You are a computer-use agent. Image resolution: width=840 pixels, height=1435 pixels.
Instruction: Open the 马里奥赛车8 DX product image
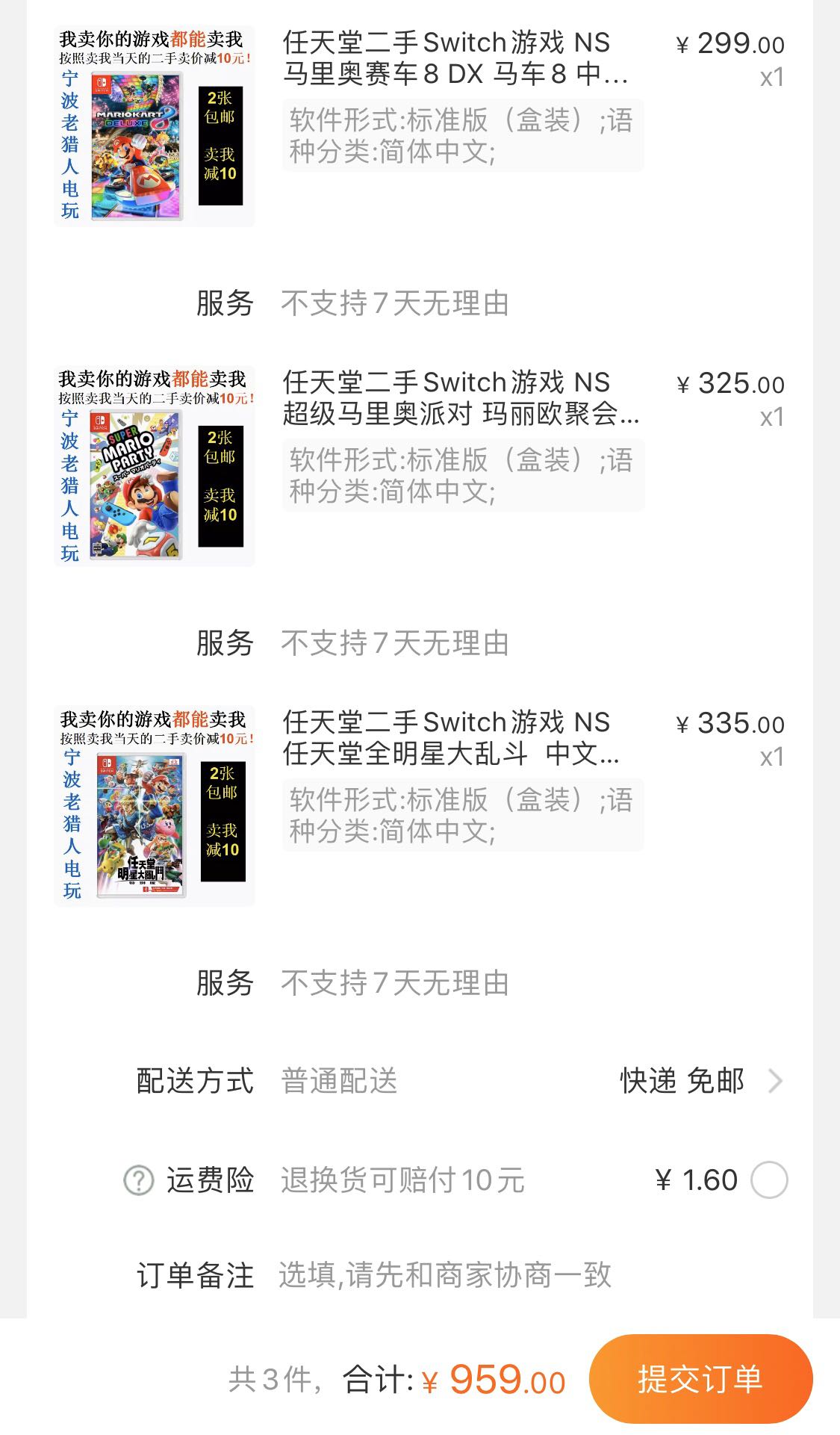[154, 125]
